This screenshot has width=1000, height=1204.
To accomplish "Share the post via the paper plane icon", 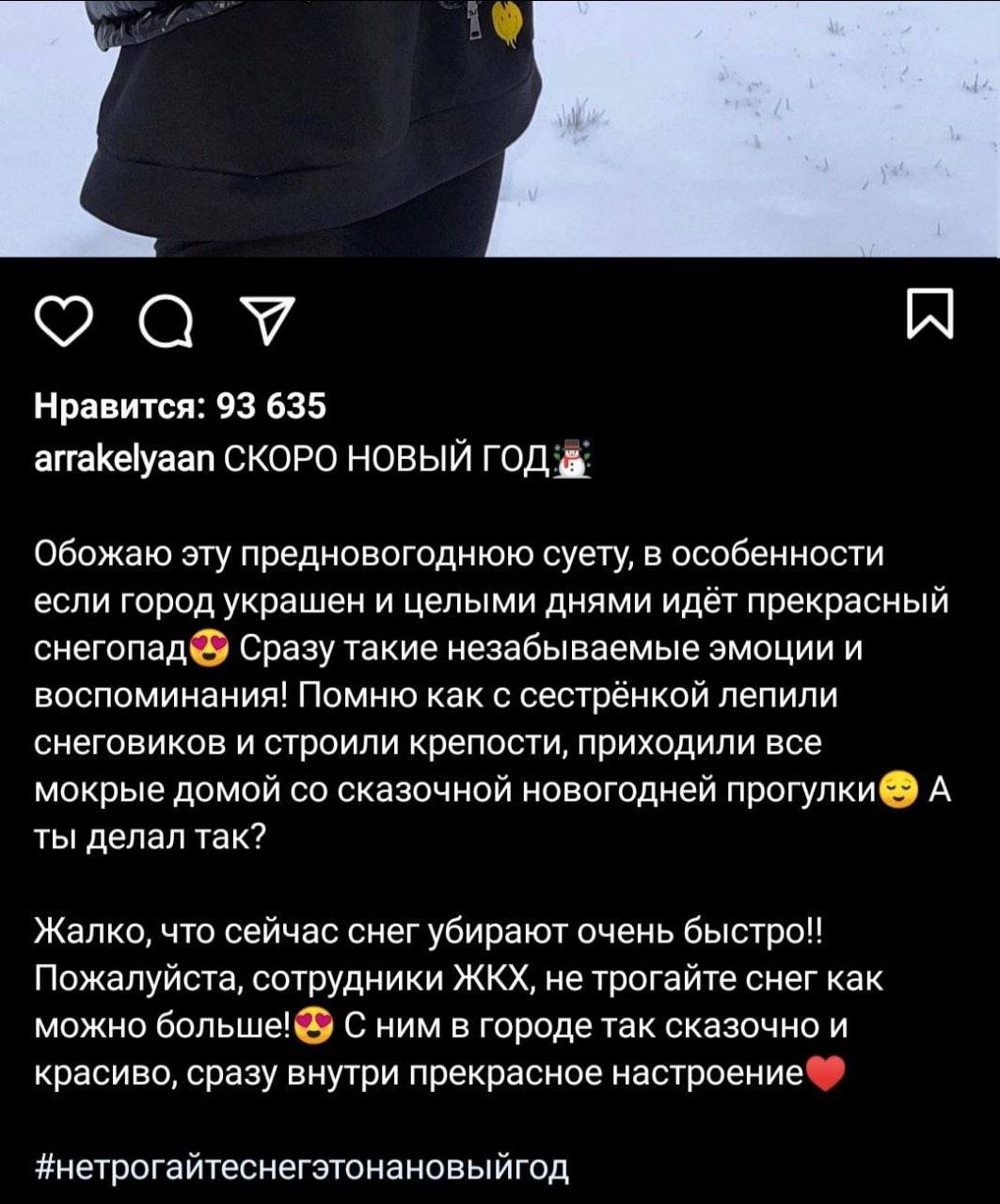I will click(x=268, y=316).
